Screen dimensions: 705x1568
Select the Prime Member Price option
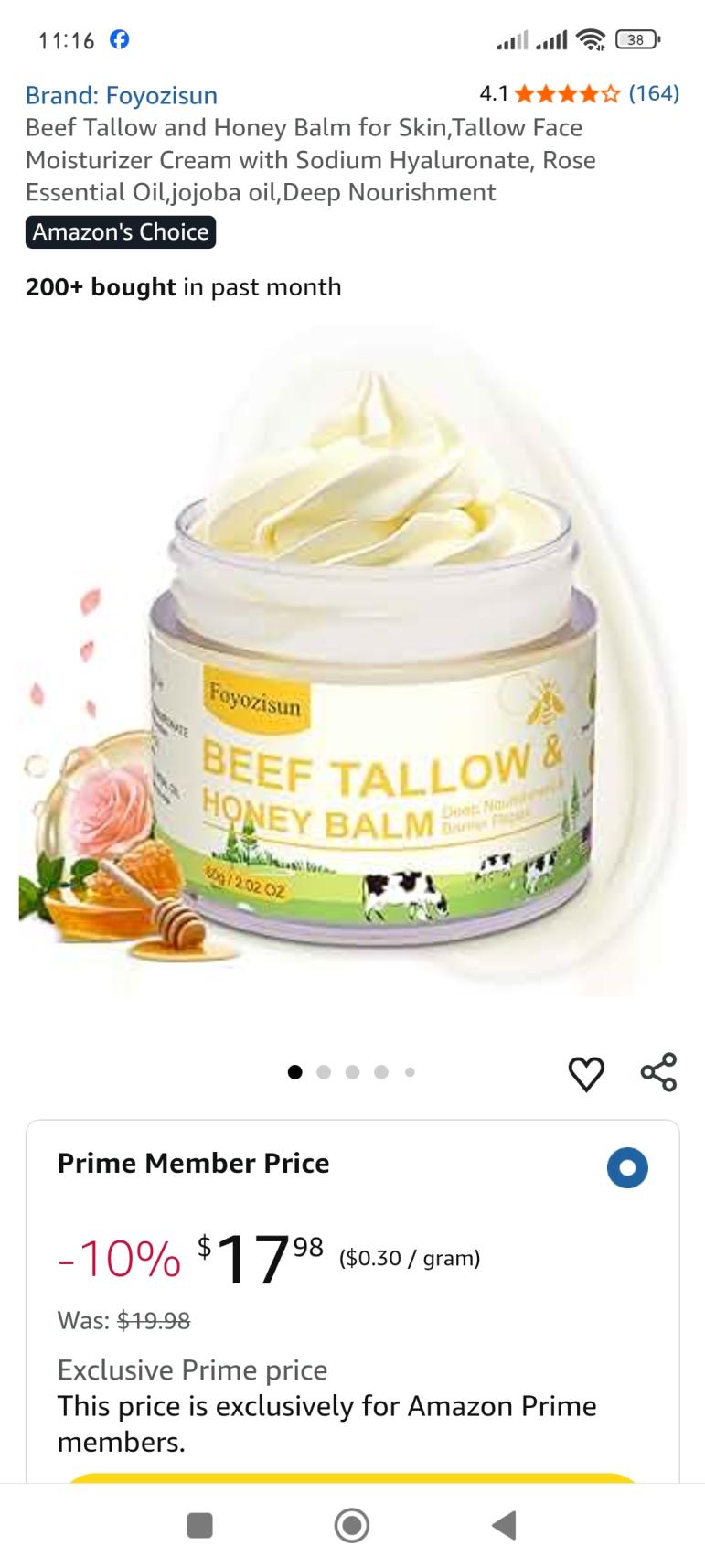(x=627, y=1167)
